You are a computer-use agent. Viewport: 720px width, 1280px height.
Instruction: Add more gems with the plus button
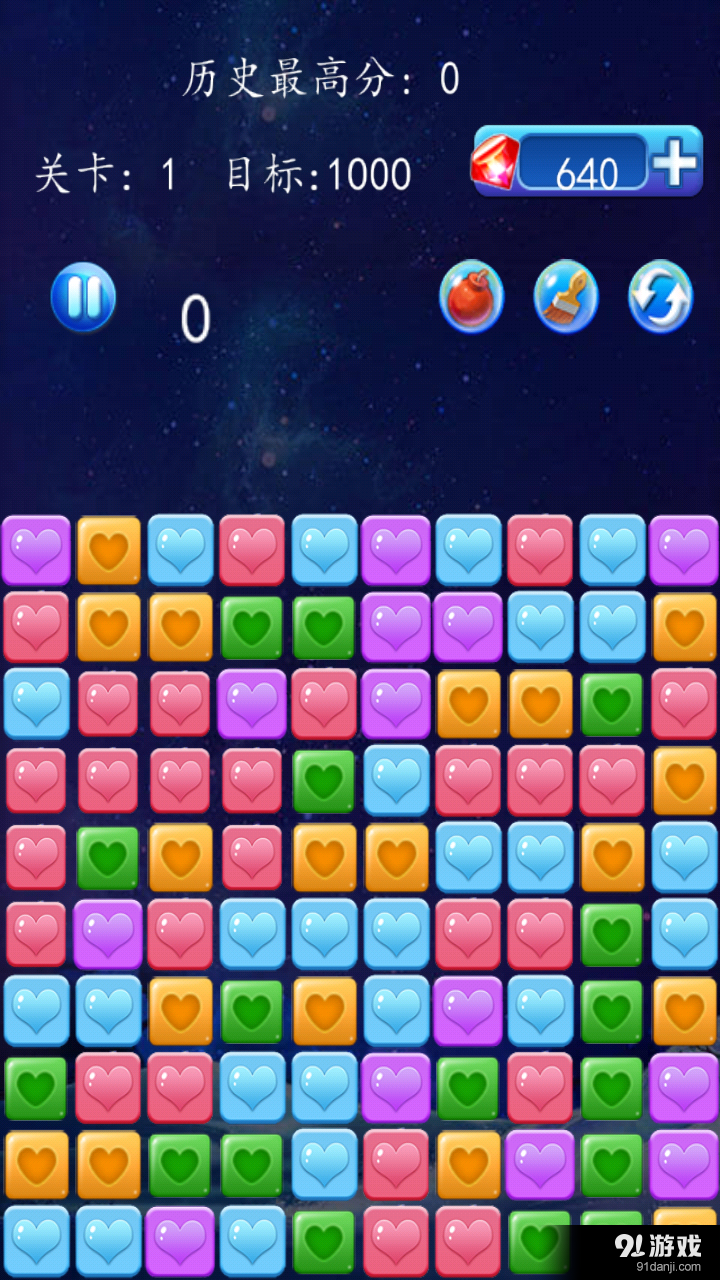click(676, 162)
